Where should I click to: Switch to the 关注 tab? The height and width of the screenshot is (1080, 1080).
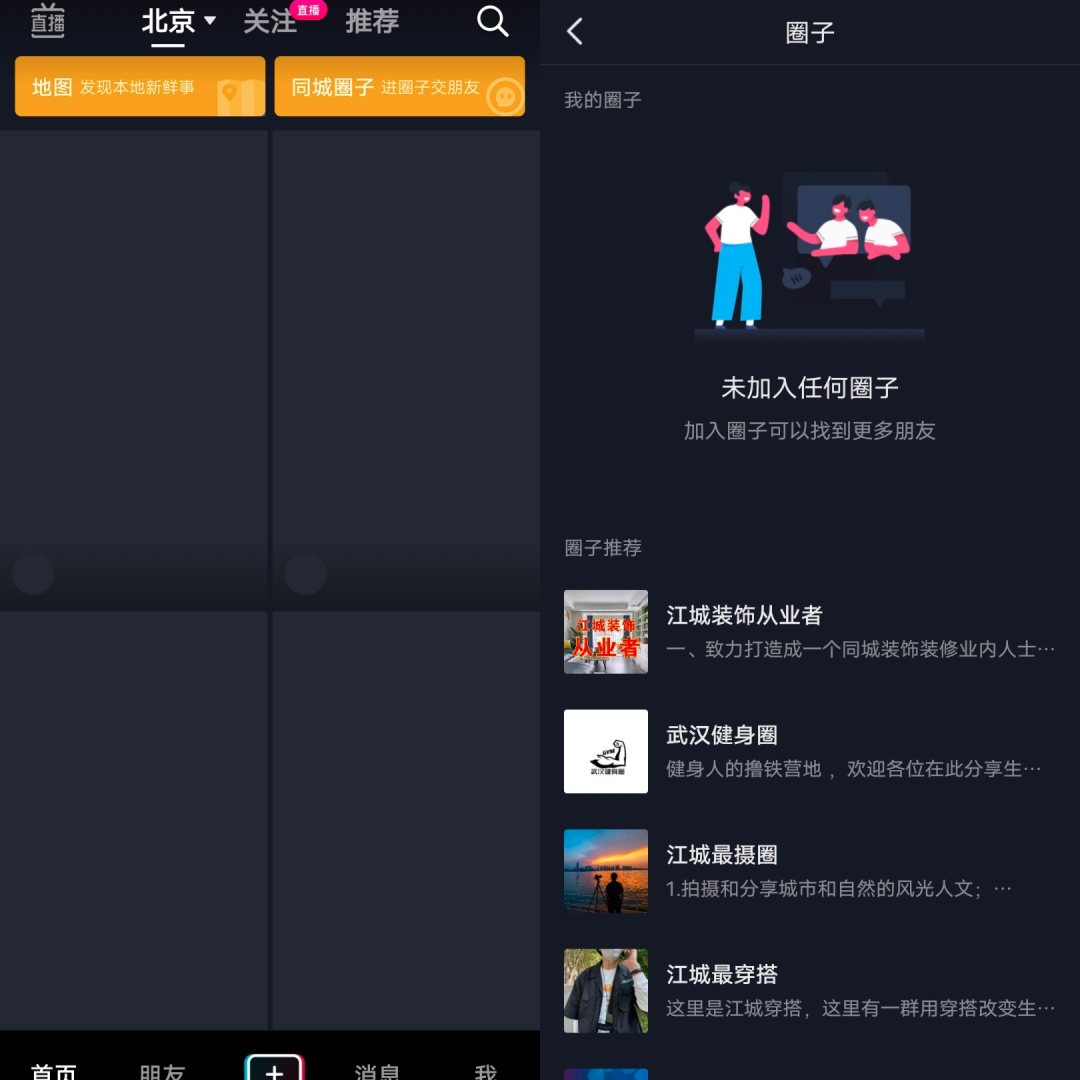pos(271,22)
